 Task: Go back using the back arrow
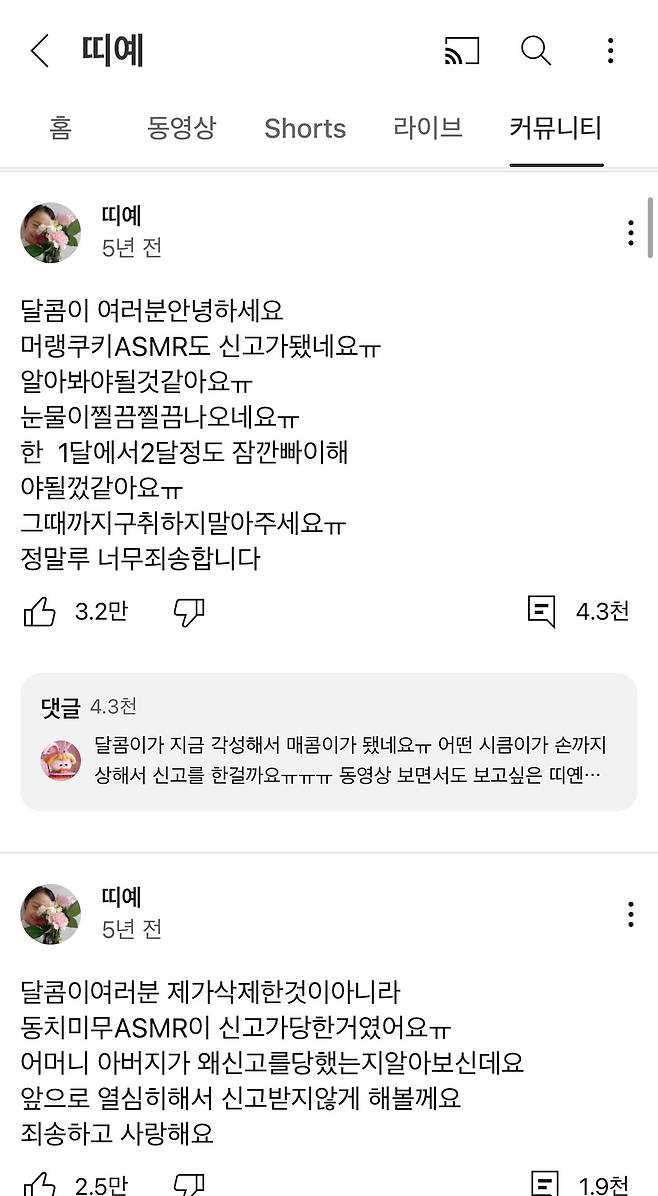coord(40,51)
